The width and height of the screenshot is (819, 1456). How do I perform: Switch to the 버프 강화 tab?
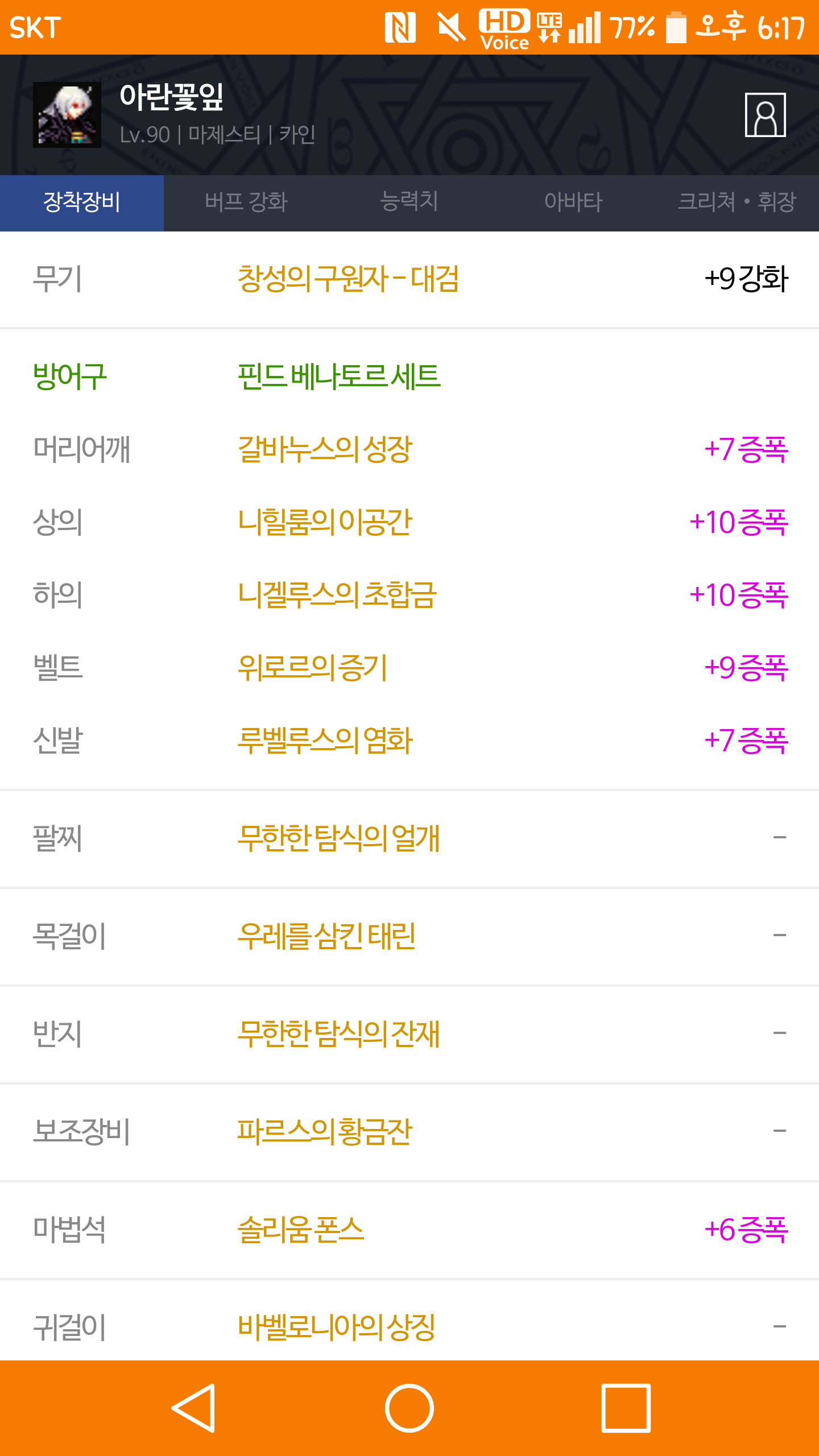tap(246, 202)
